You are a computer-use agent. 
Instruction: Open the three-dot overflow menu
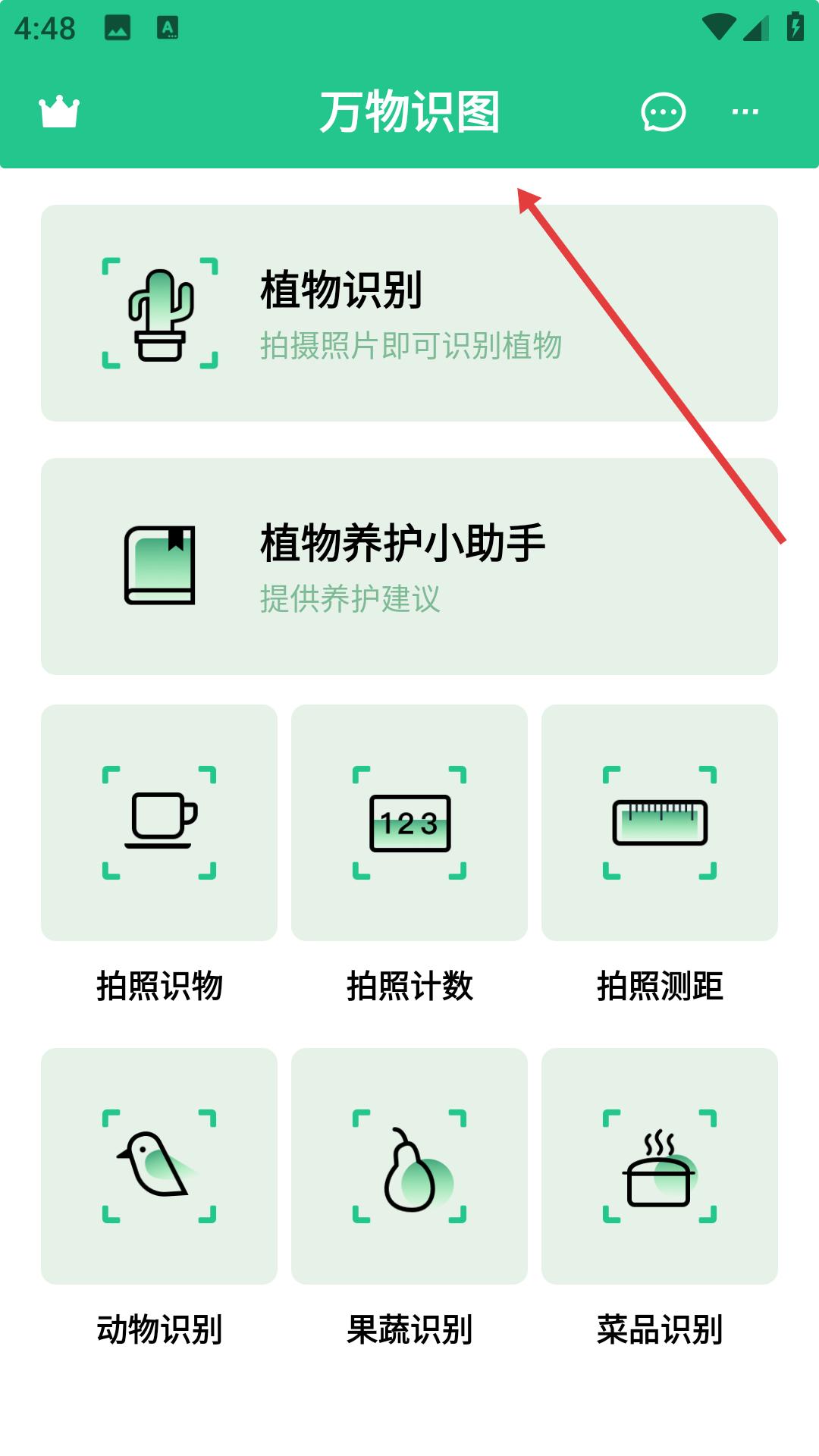(x=745, y=112)
